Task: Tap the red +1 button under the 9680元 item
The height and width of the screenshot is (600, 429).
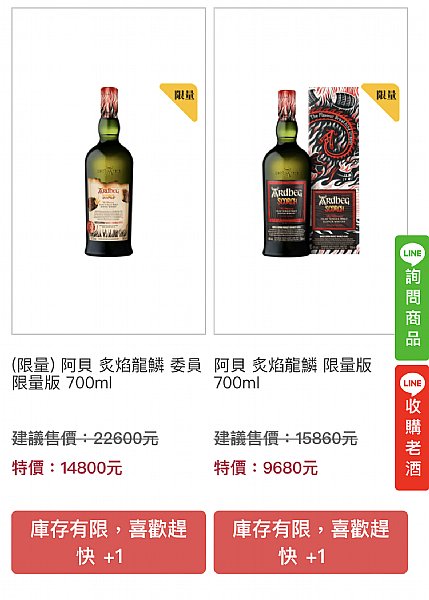Action: point(311,542)
